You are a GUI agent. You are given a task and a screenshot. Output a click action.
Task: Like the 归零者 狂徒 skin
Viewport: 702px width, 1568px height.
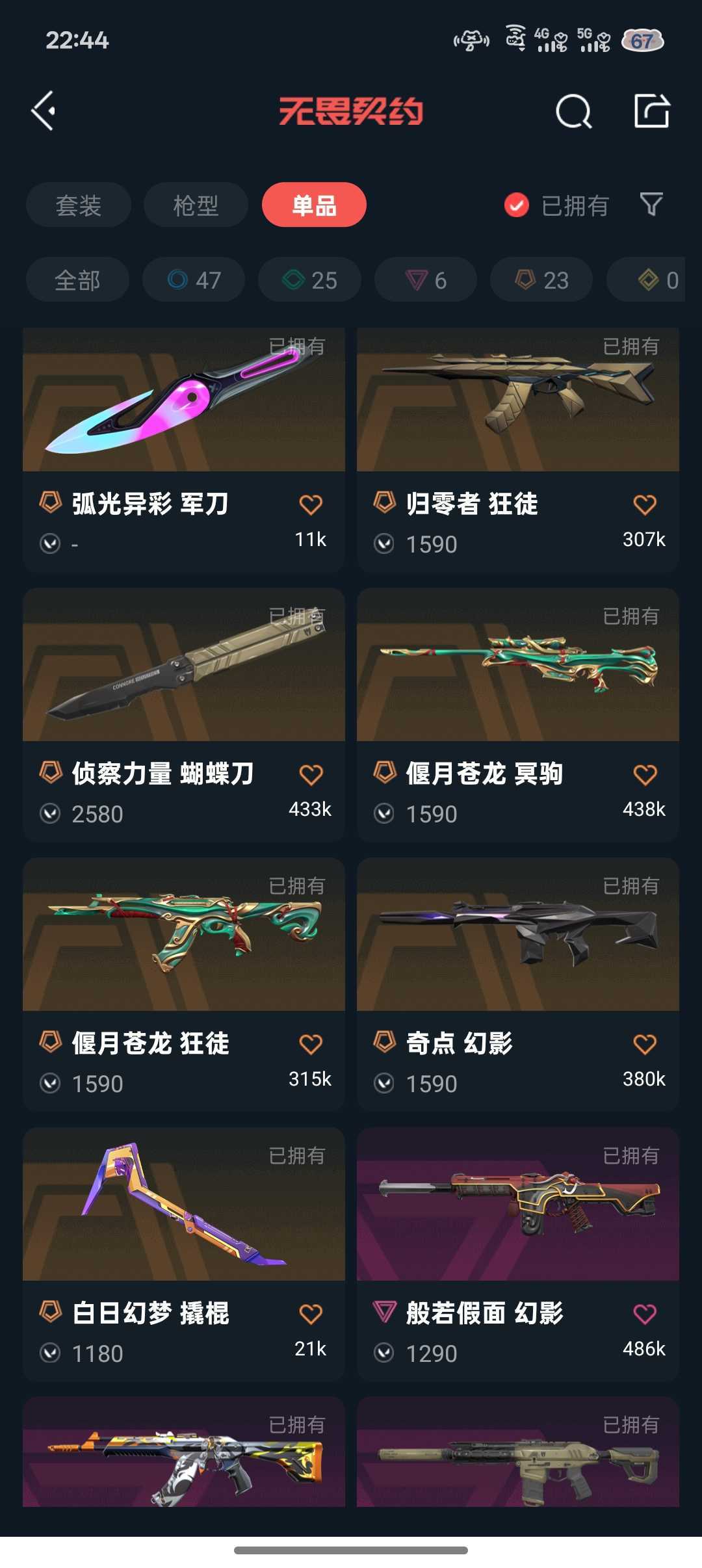[644, 504]
